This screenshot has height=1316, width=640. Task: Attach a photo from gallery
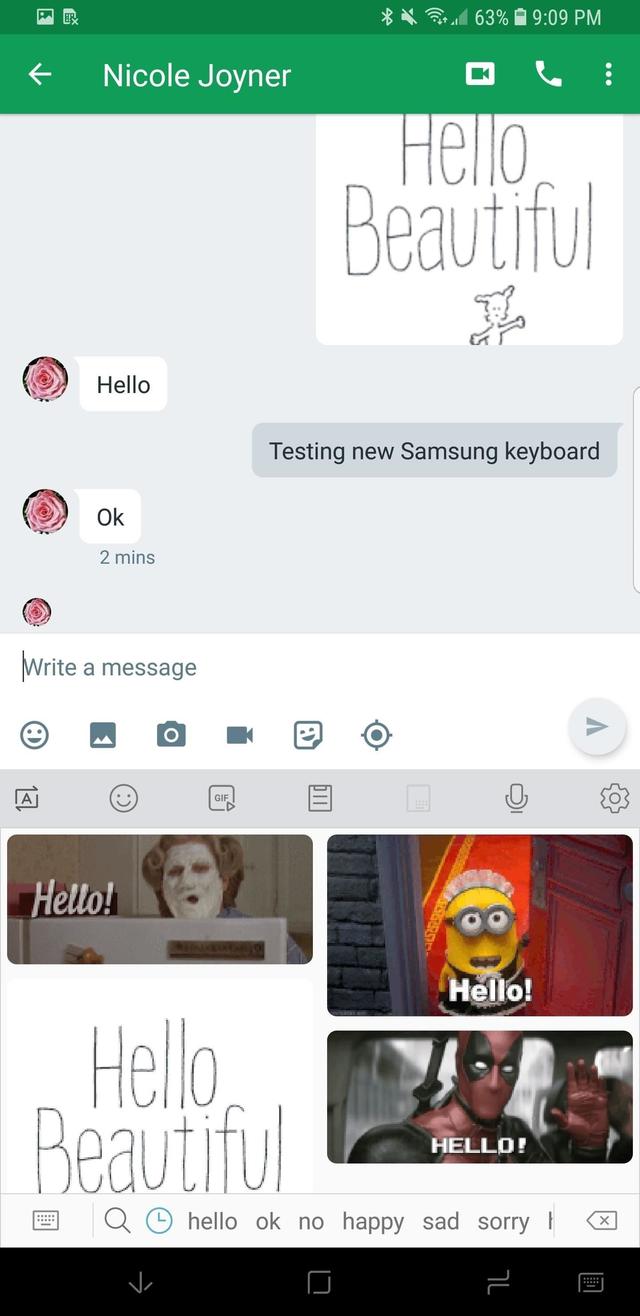(x=102, y=736)
